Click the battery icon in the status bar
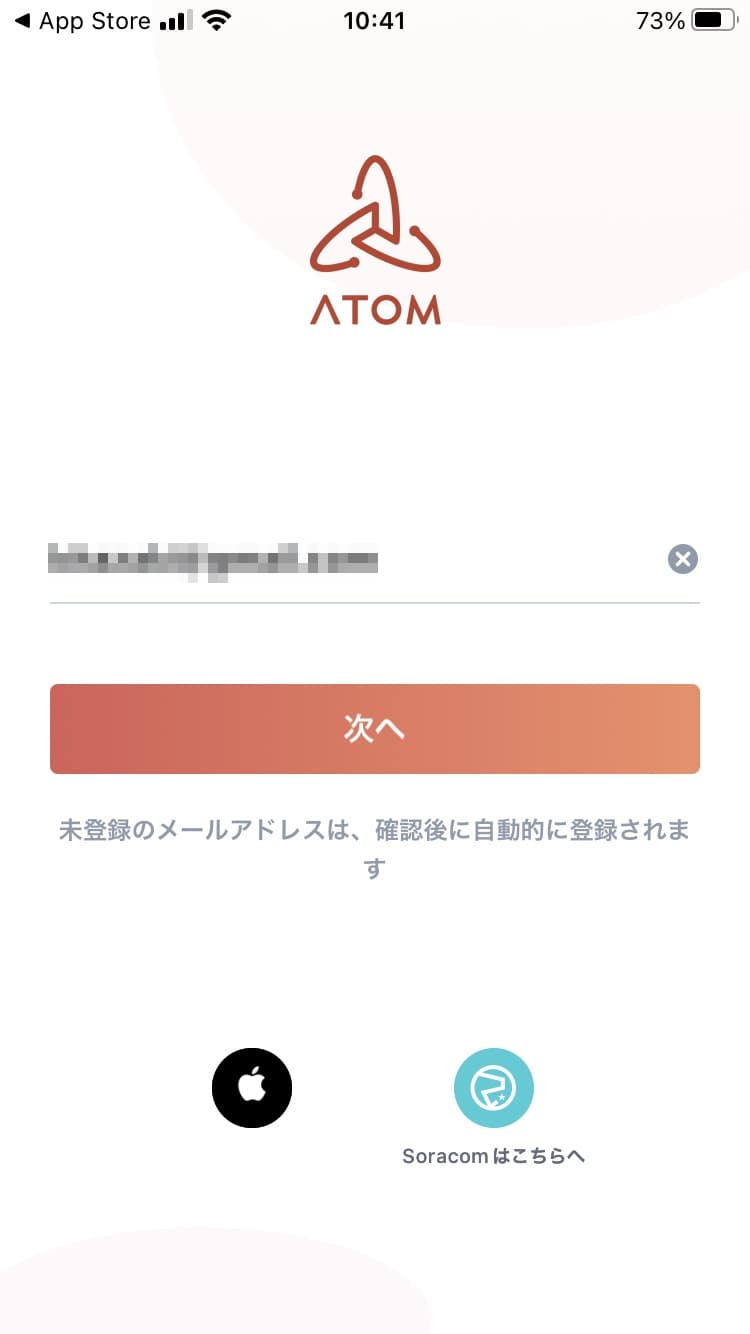Image resolution: width=750 pixels, height=1334 pixels. pyautogui.click(x=712, y=18)
